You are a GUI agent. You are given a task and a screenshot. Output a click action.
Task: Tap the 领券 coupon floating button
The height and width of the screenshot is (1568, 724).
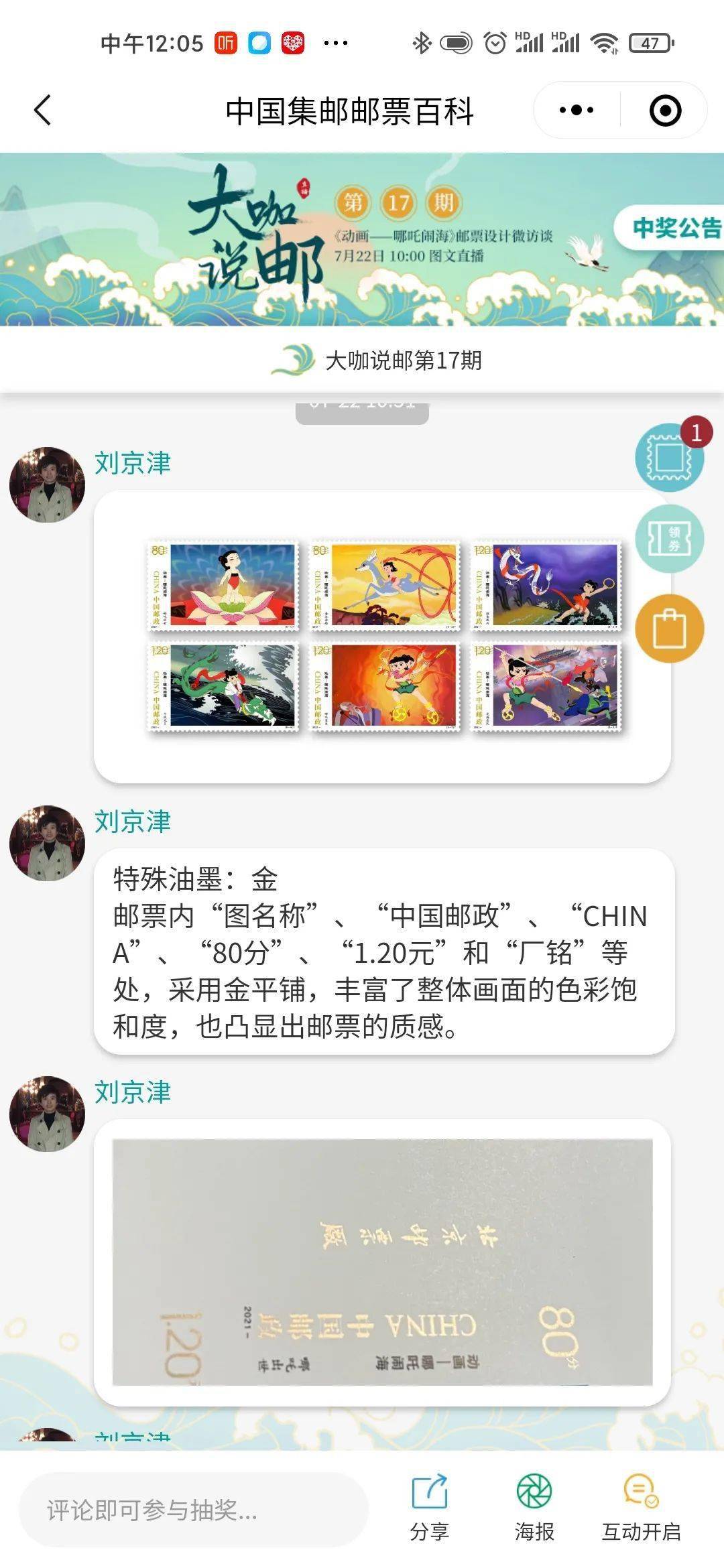coord(670,538)
